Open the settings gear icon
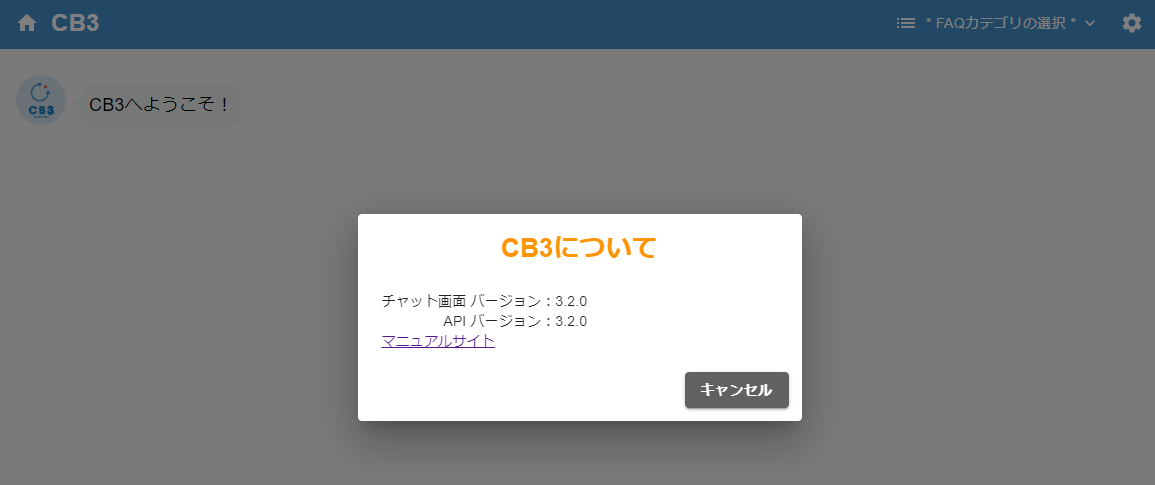The image size is (1155, 485). 1131,23
